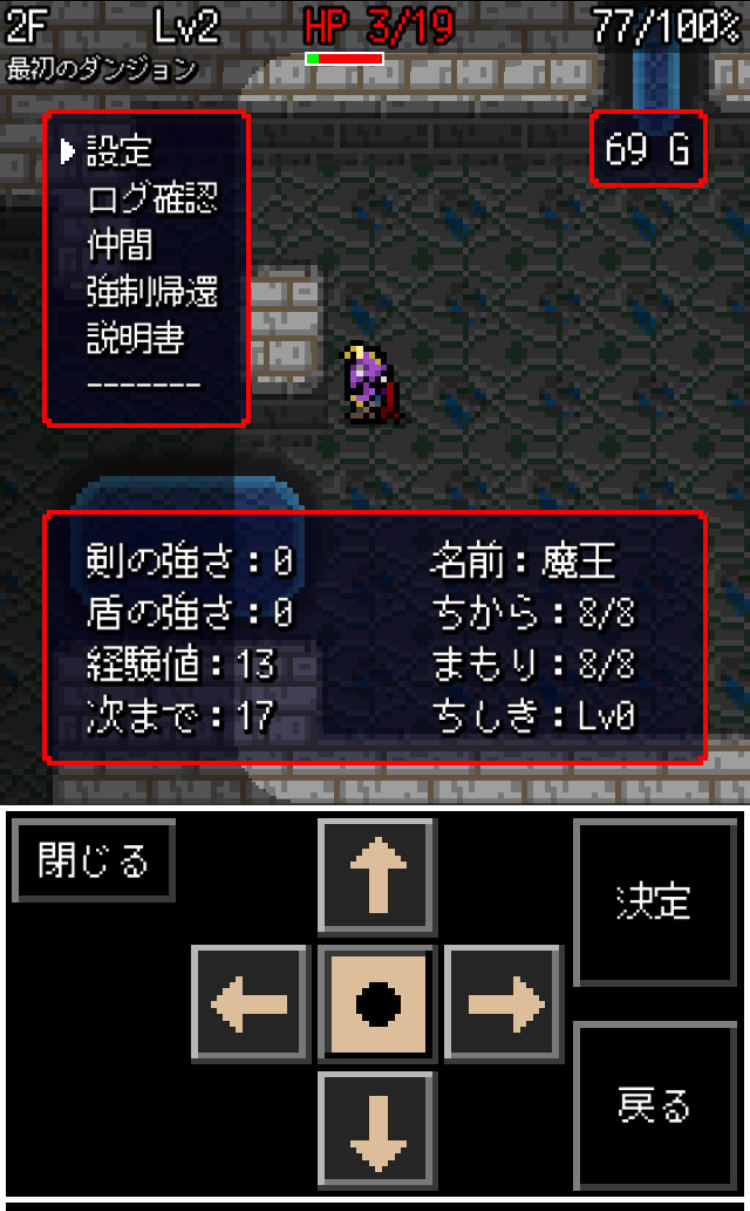The width and height of the screenshot is (750, 1211).
Task: Tap the 閉じる close button
Action: click(93, 860)
